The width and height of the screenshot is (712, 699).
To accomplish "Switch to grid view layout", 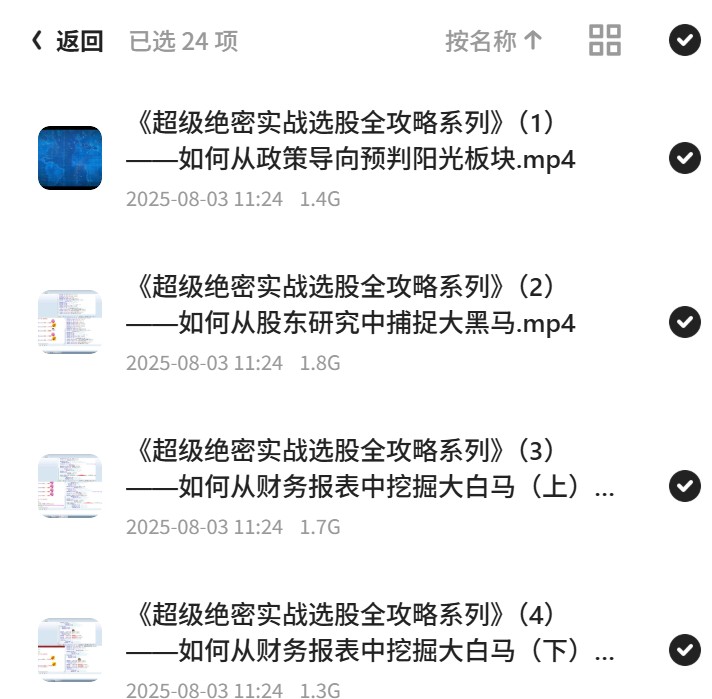I will click(x=605, y=40).
